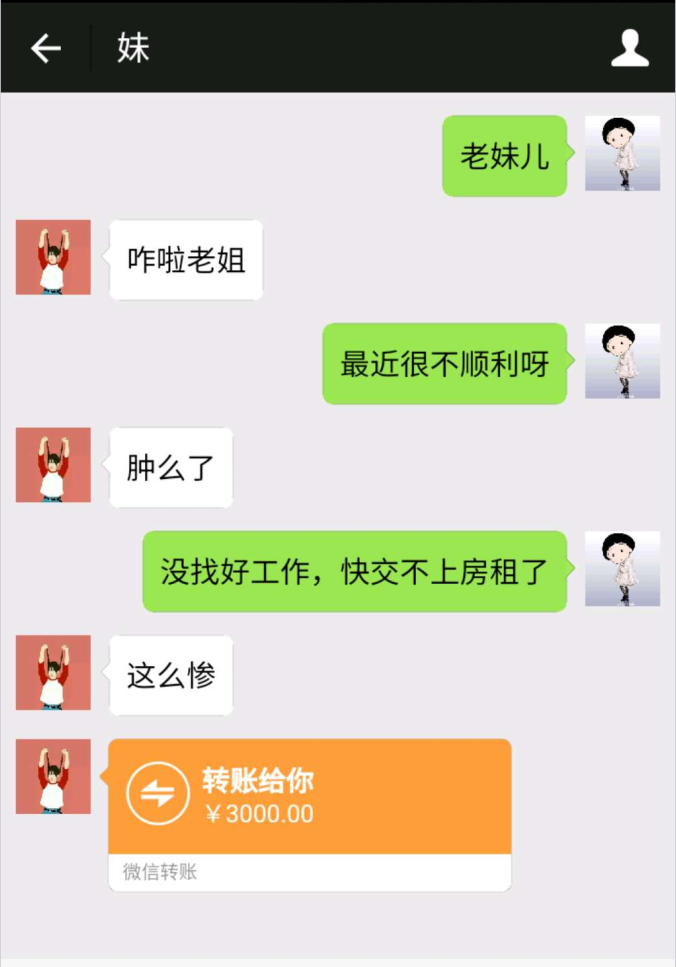
Task: Open the chat info profile icon
Action: click(629, 48)
